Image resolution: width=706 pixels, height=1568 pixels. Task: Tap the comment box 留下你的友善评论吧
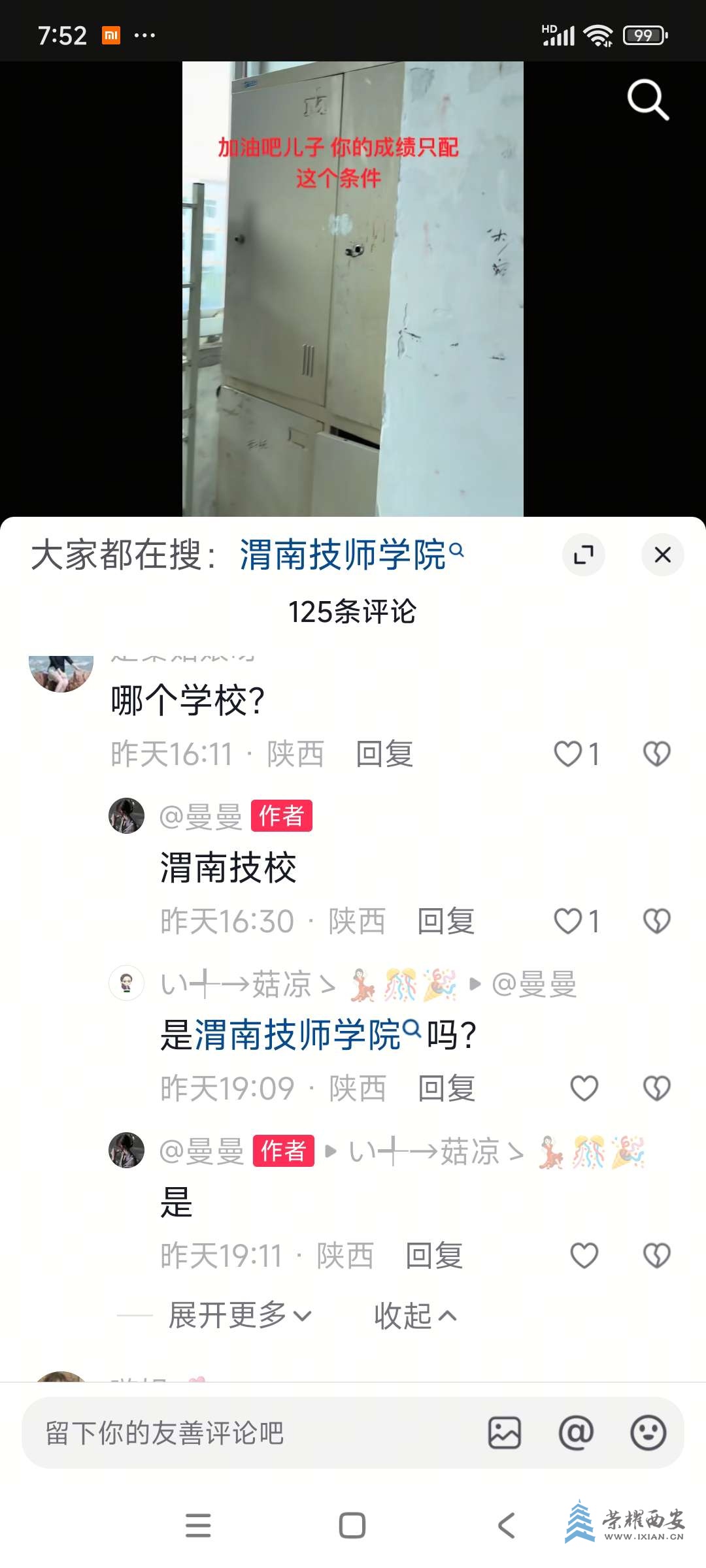(248, 1433)
